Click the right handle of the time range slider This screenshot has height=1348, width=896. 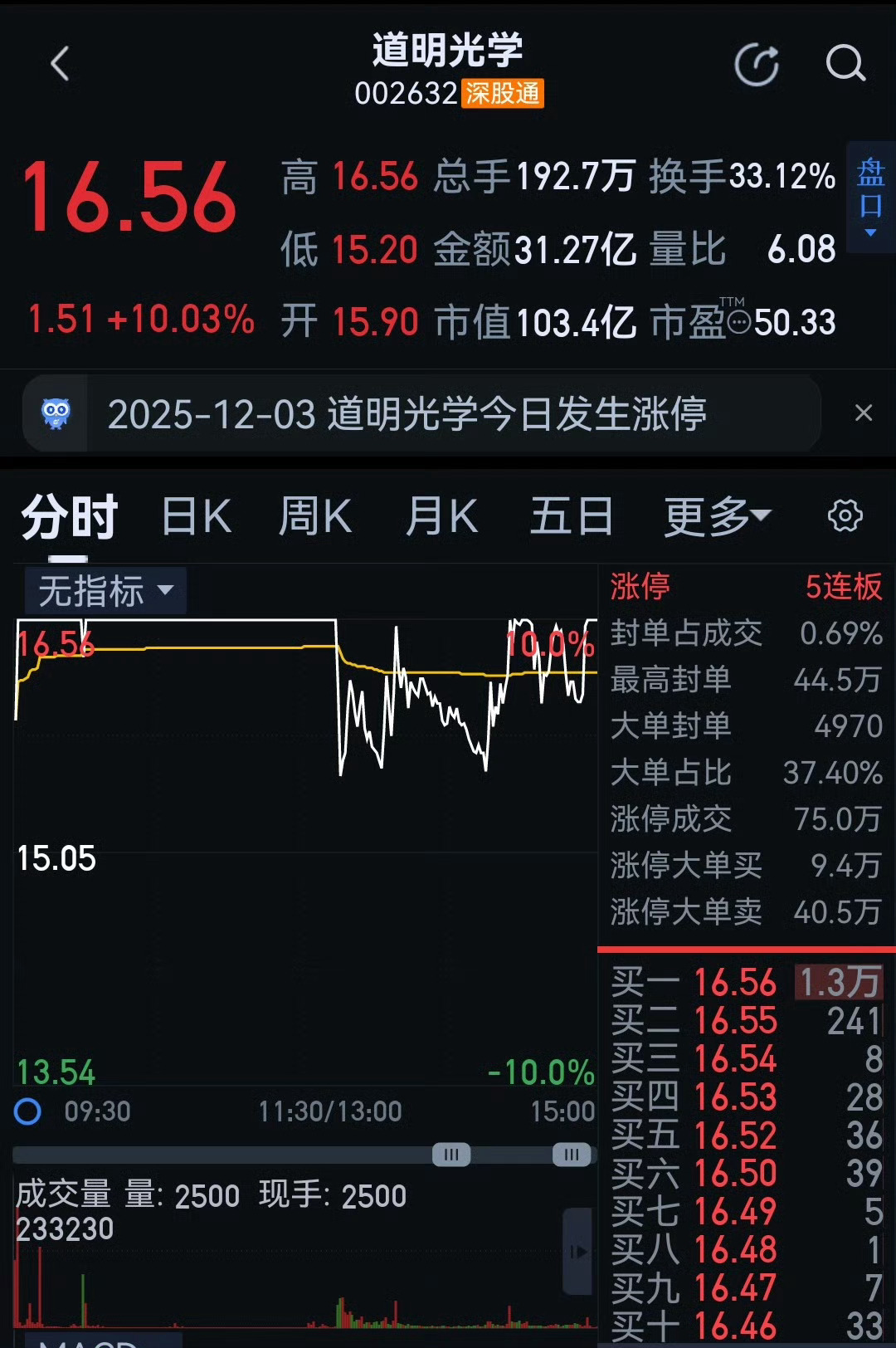pos(572,1154)
